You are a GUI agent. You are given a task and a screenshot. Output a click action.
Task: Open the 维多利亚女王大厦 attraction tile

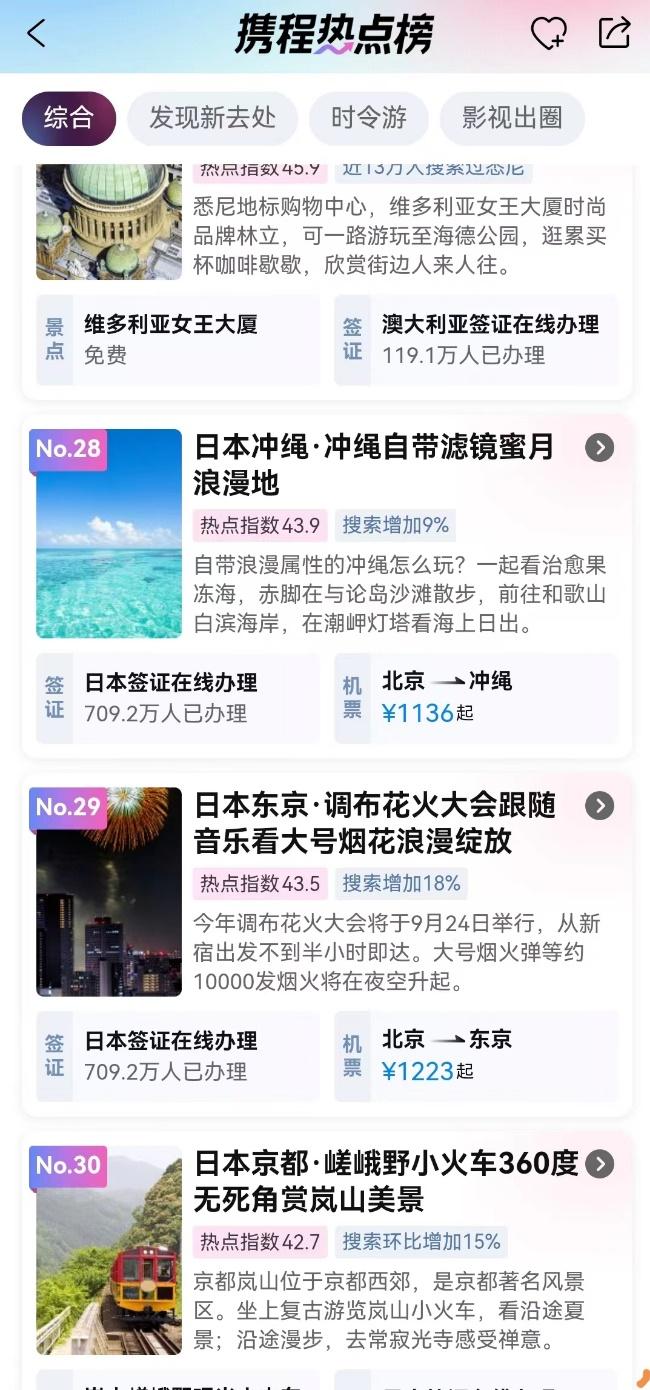tap(178, 339)
